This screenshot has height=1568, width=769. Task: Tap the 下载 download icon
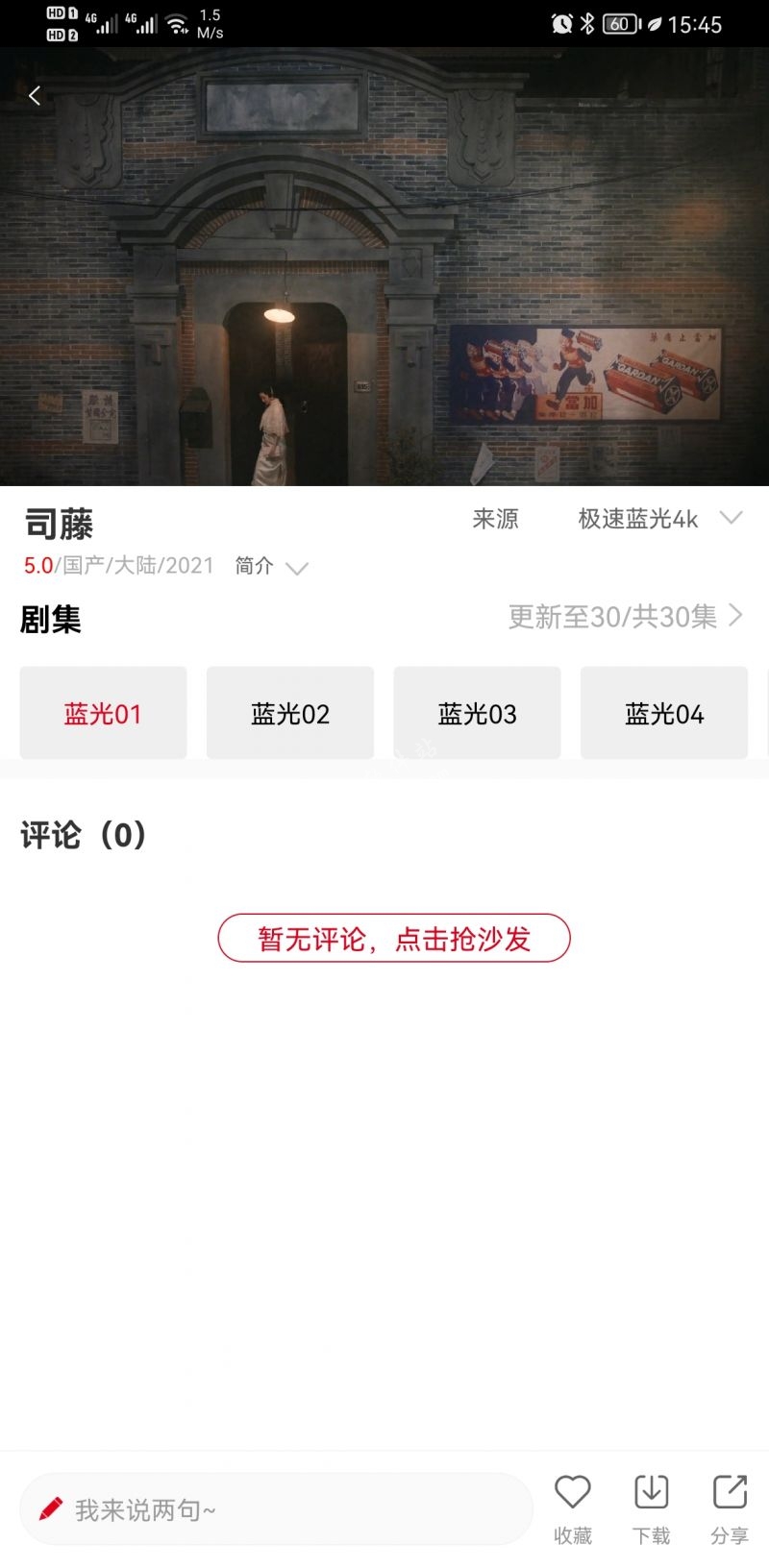[x=651, y=1508]
